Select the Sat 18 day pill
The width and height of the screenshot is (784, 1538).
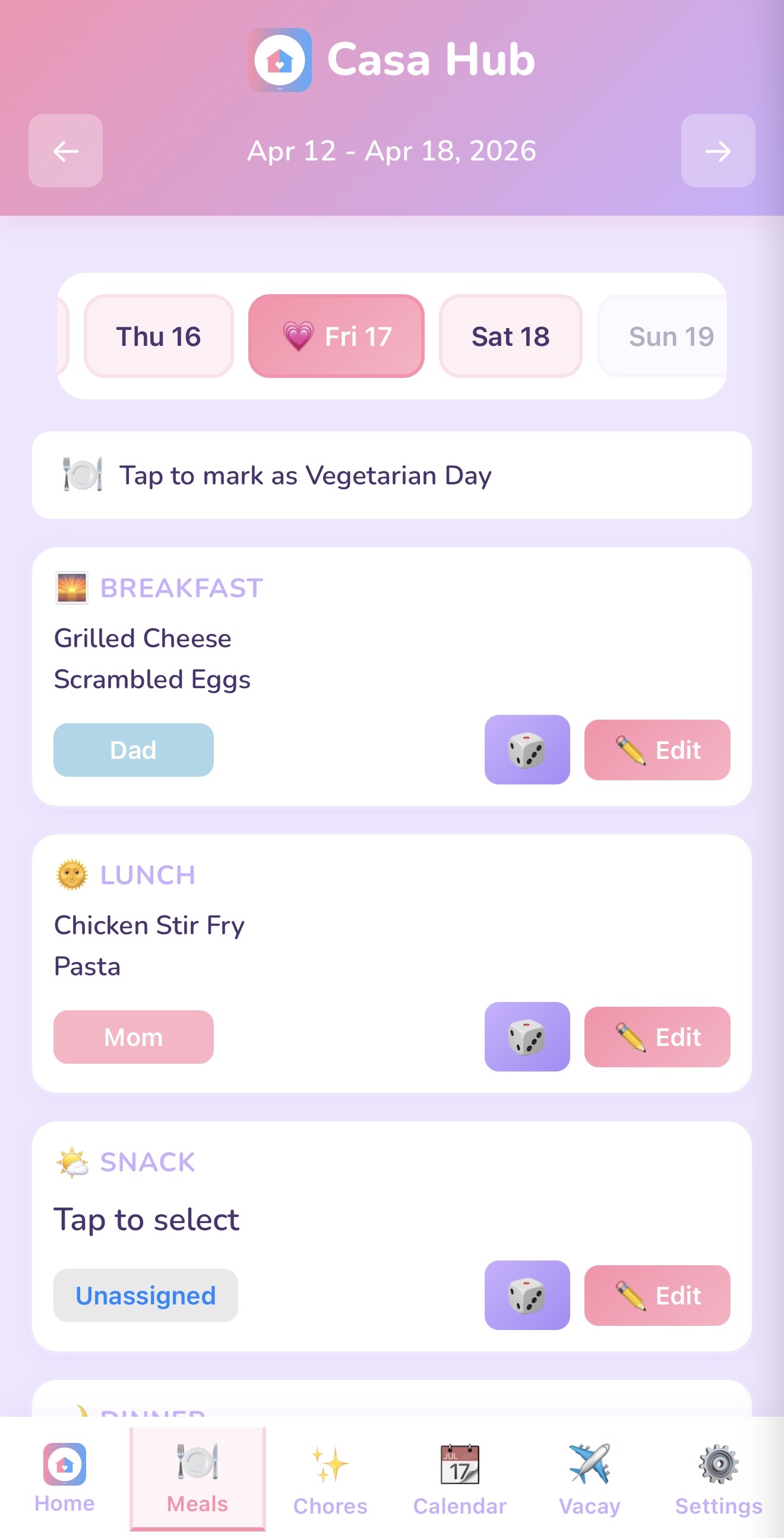coord(510,336)
